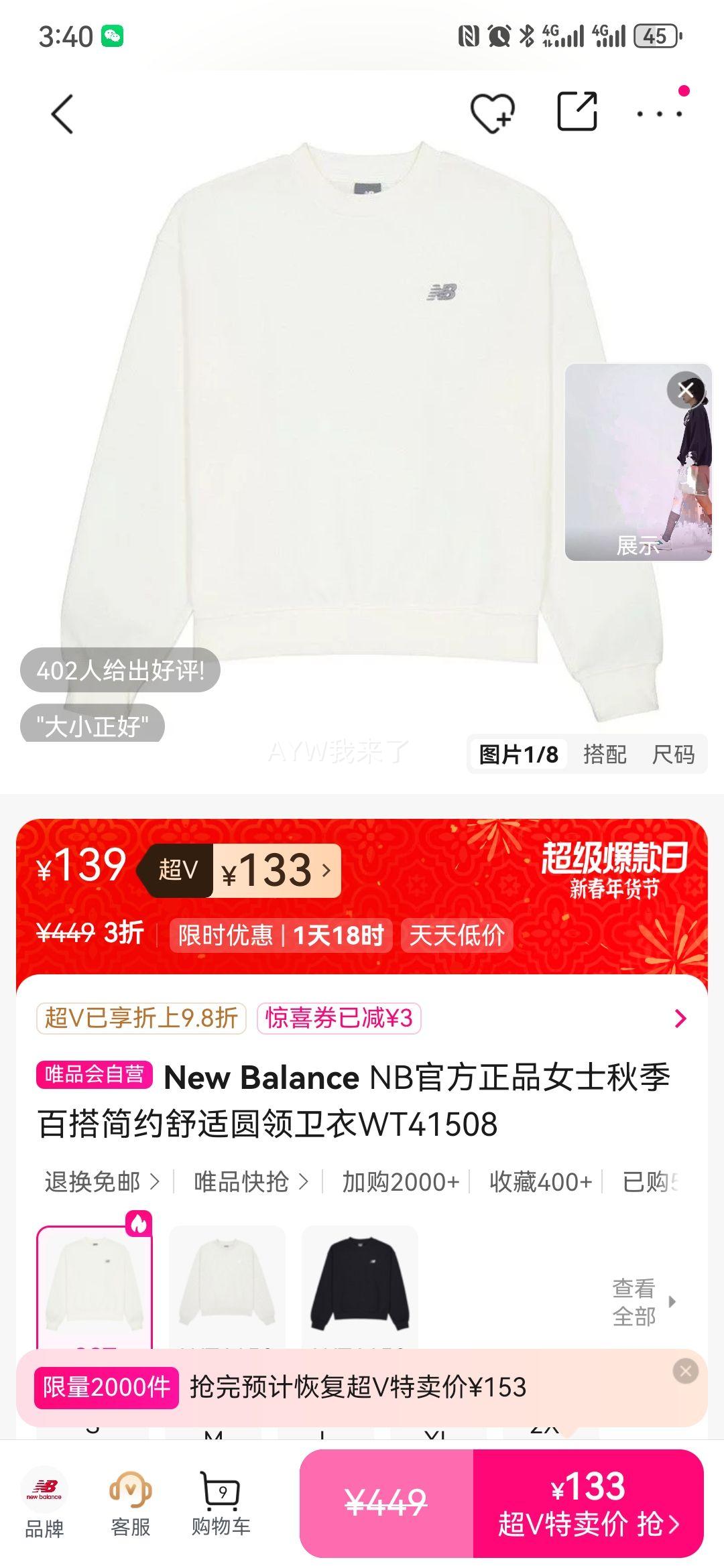
Task: Open the more options menu
Action: click(659, 113)
